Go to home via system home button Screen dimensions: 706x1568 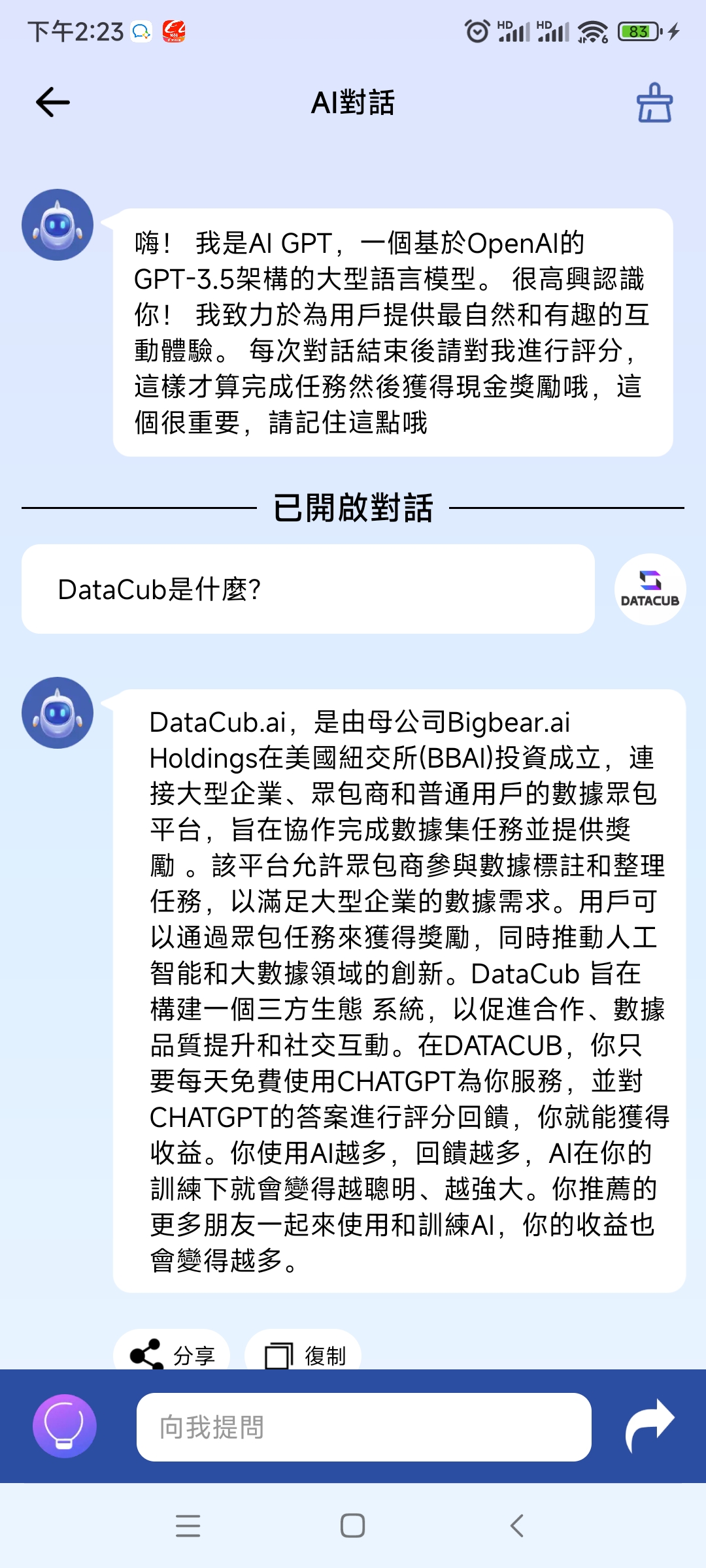click(x=353, y=1526)
